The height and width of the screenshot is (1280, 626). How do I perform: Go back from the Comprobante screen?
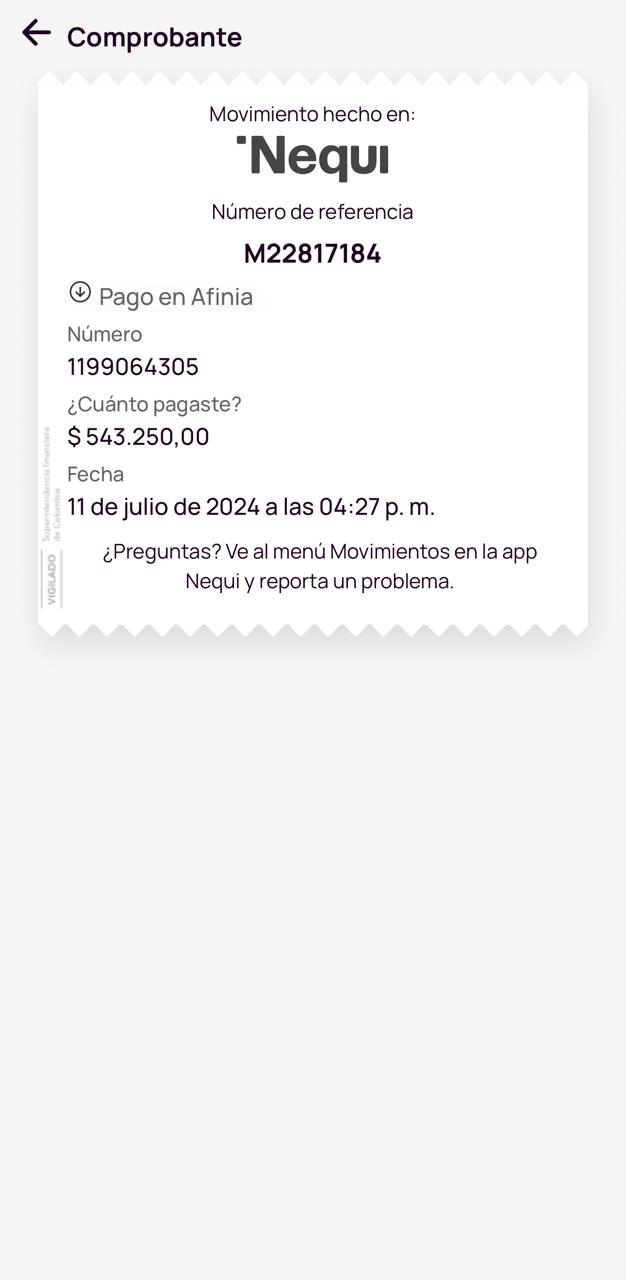36,33
